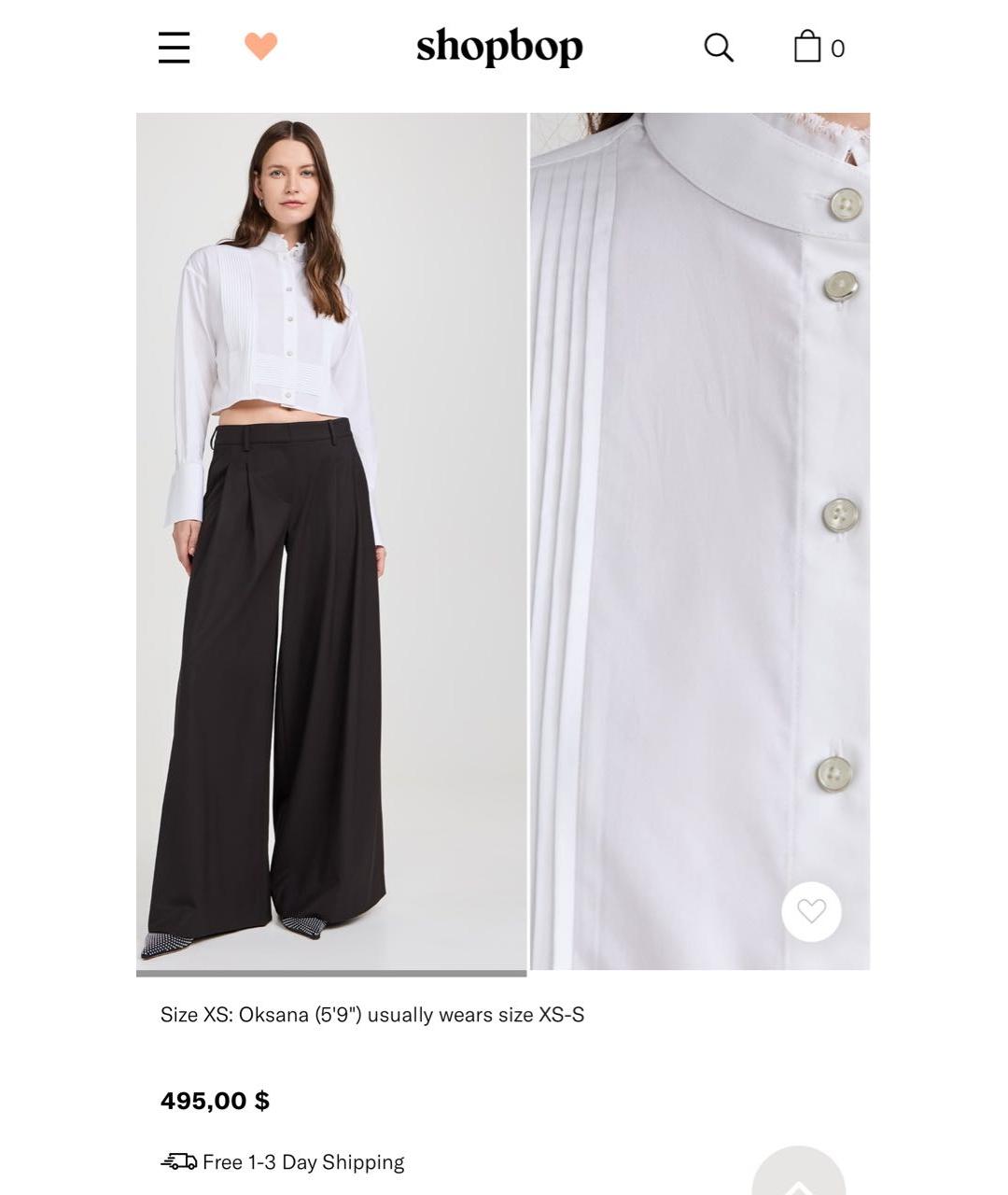Open the wishlist heart in header
Screen dimensions: 1008x1195
click(260, 46)
